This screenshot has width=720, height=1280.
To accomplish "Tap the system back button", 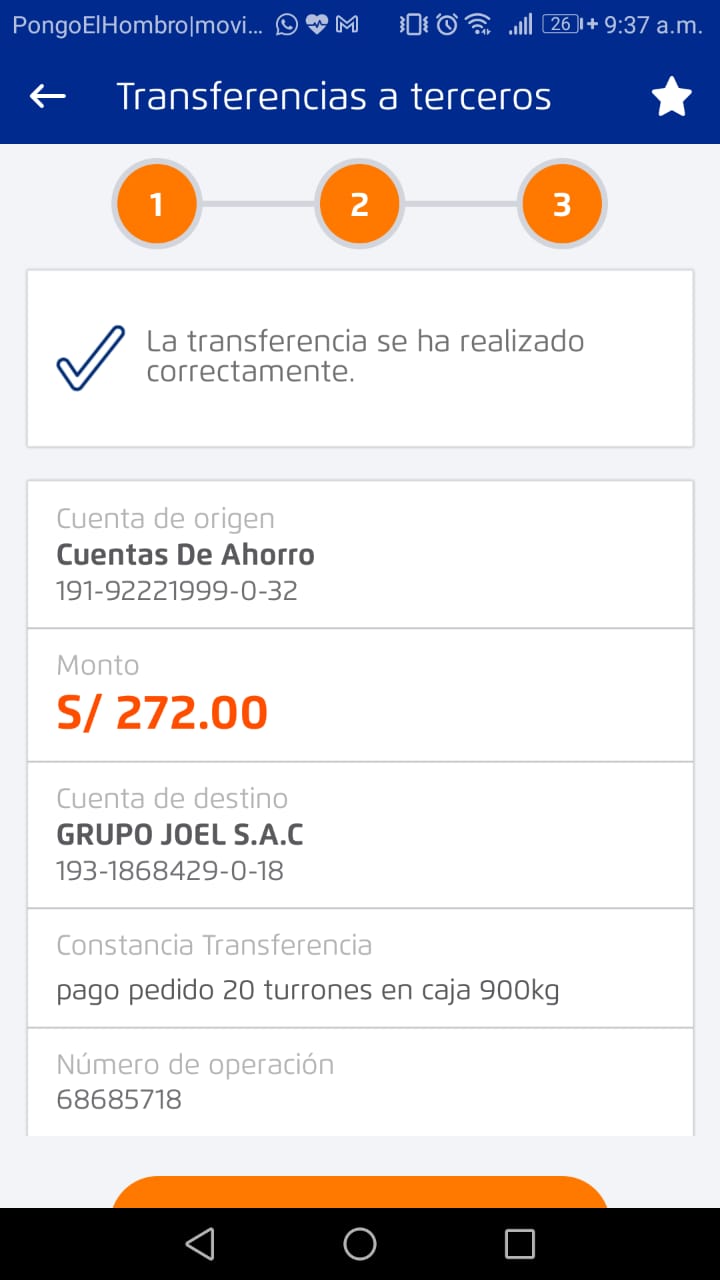I will (x=200, y=1244).
